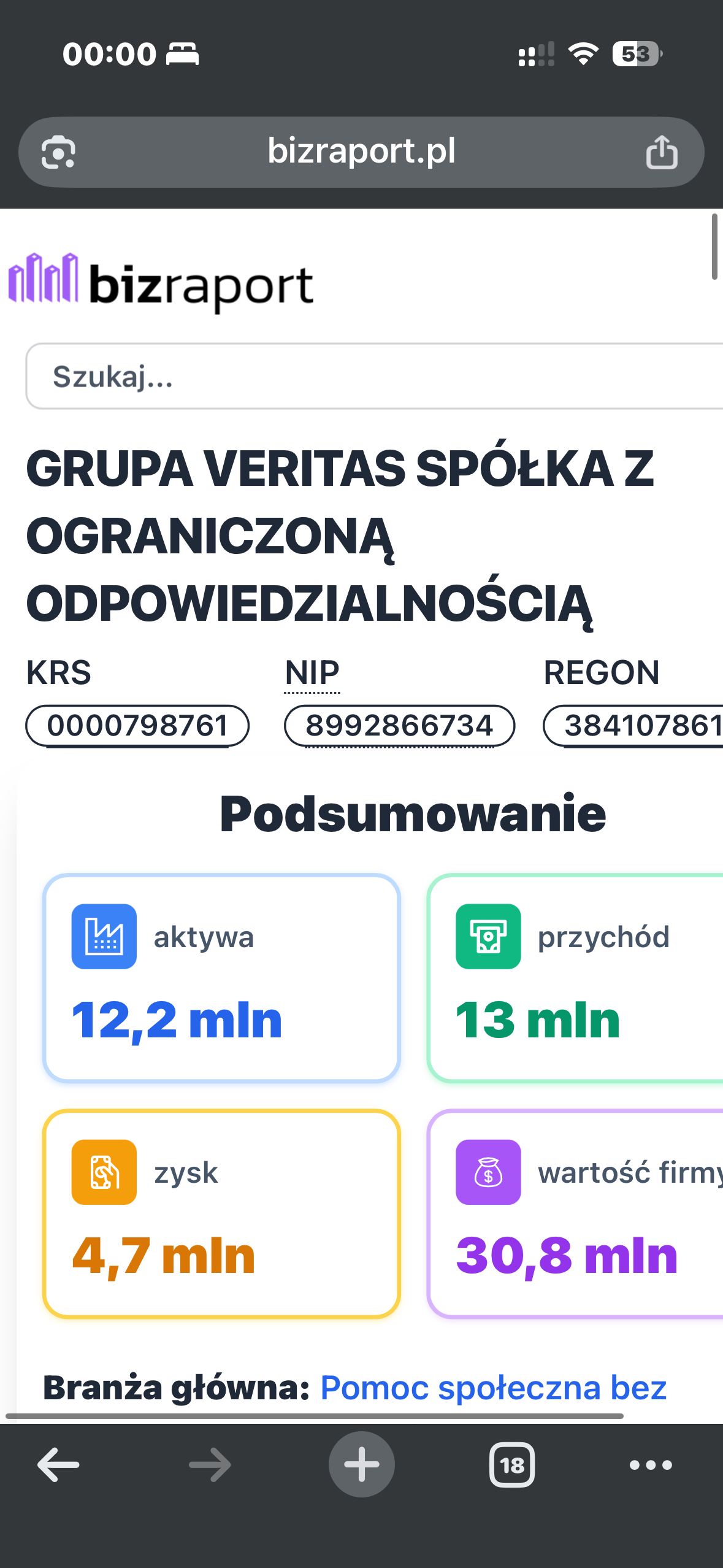Open a new browser tab
Image resolution: width=723 pixels, height=1568 pixels.
pyautogui.click(x=361, y=1465)
